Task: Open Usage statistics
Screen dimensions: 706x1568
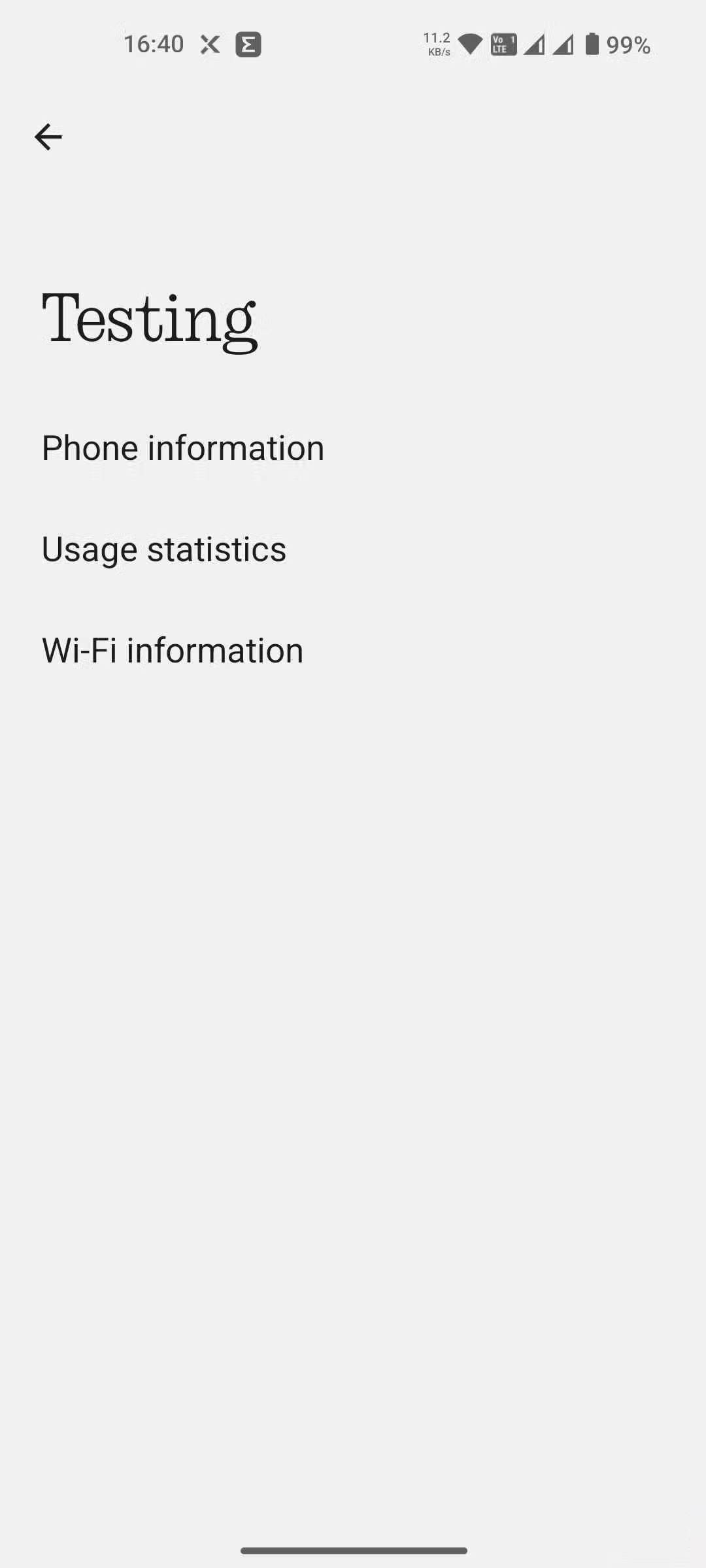Action: click(164, 549)
